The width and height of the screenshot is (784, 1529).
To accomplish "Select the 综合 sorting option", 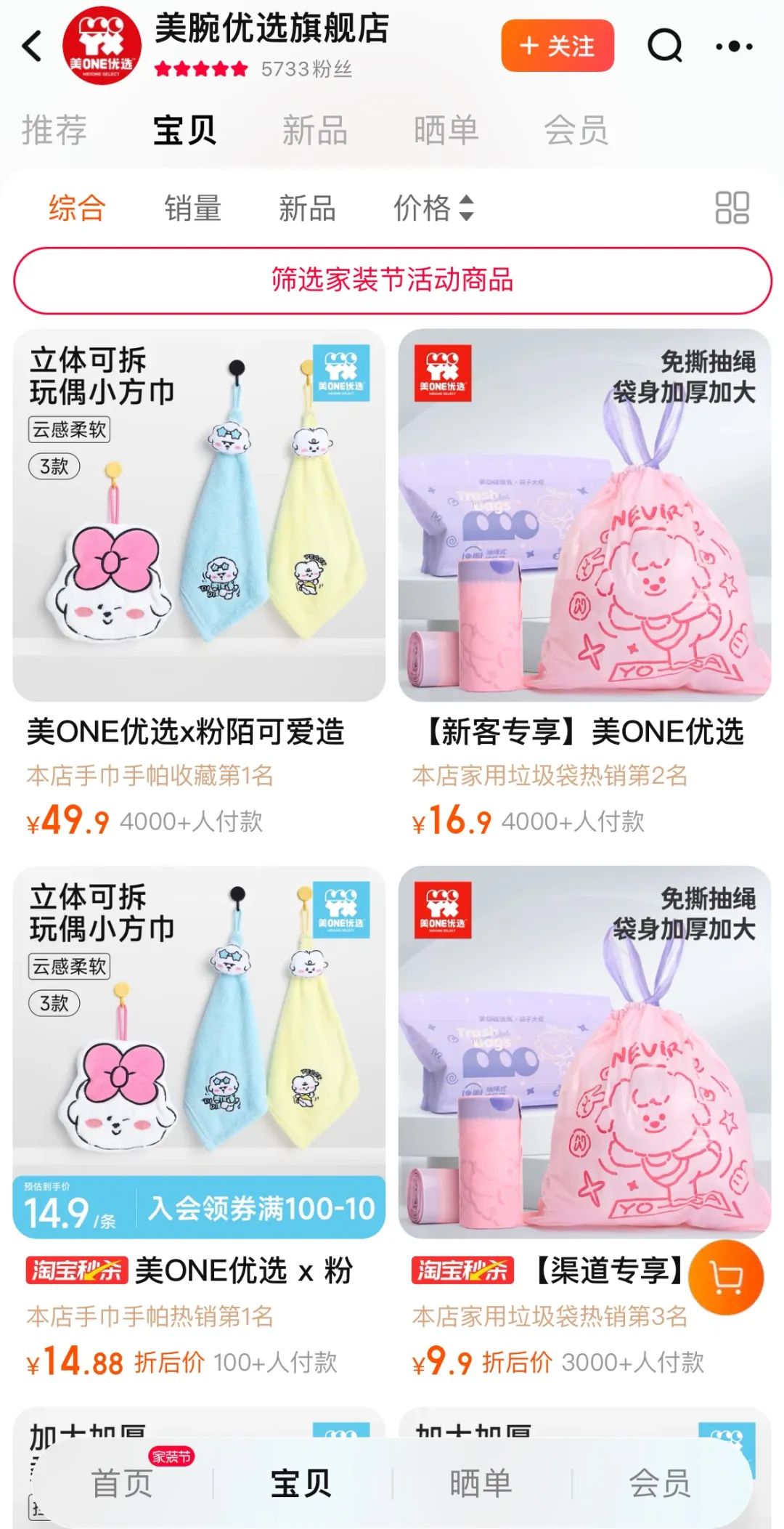I will click(x=77, y=208).
